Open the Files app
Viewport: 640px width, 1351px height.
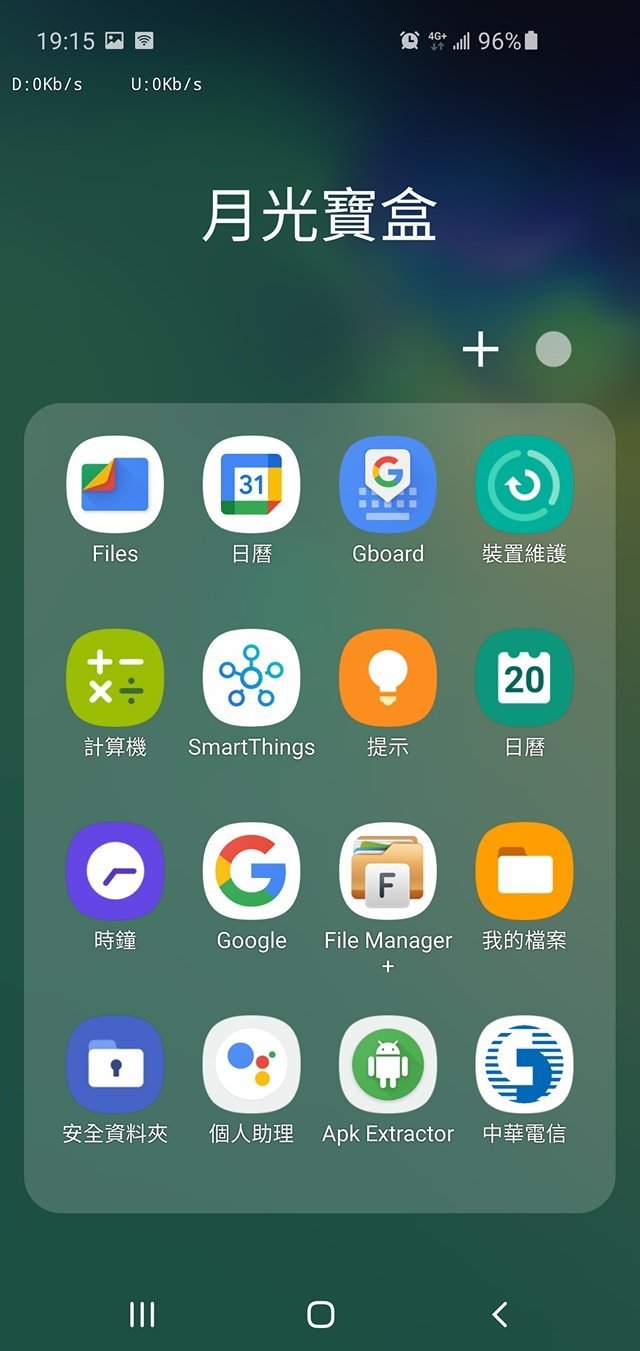(x=115, y=485)
